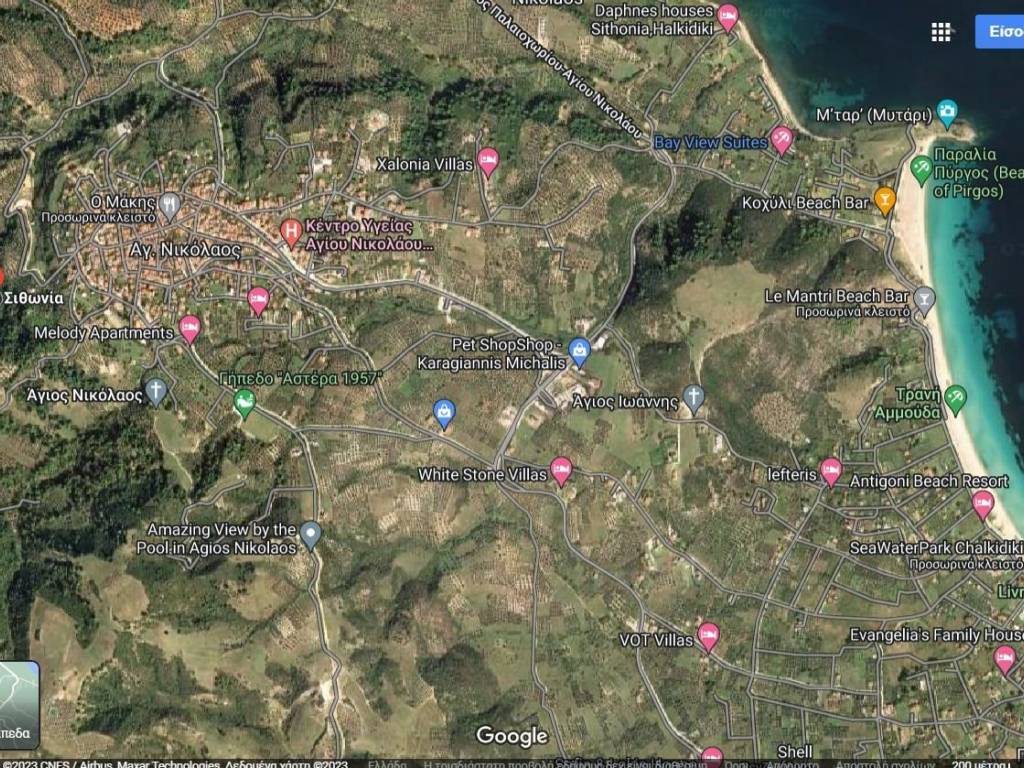
Task: Tap the Bay View Suites pin
Action: pos(782,138)
